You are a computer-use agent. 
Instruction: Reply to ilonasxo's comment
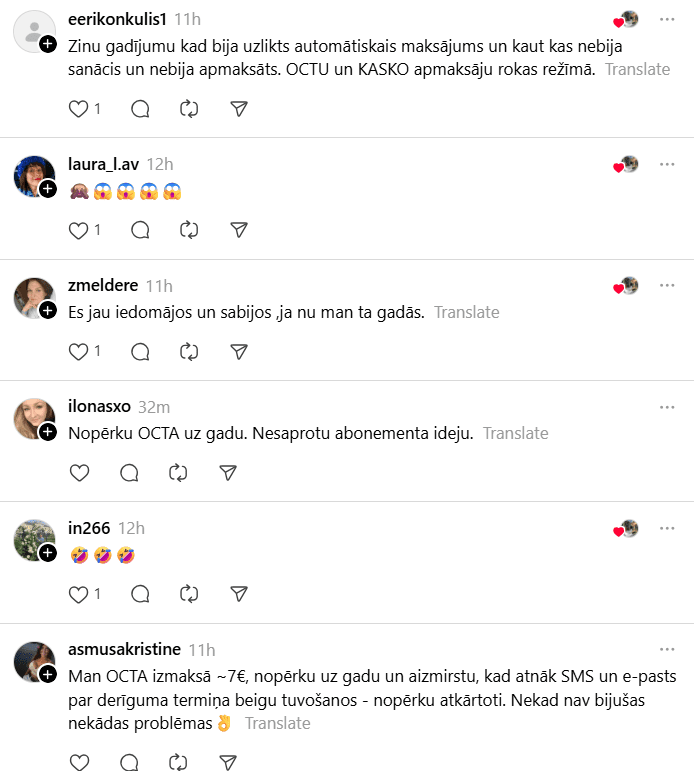pos(129,472)
